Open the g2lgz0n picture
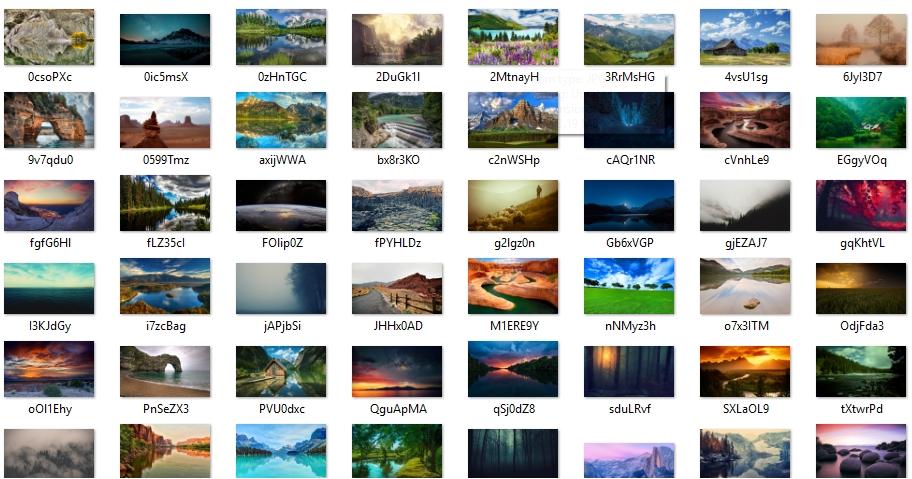This screenshot has height=479, width=912. [513, 204]
